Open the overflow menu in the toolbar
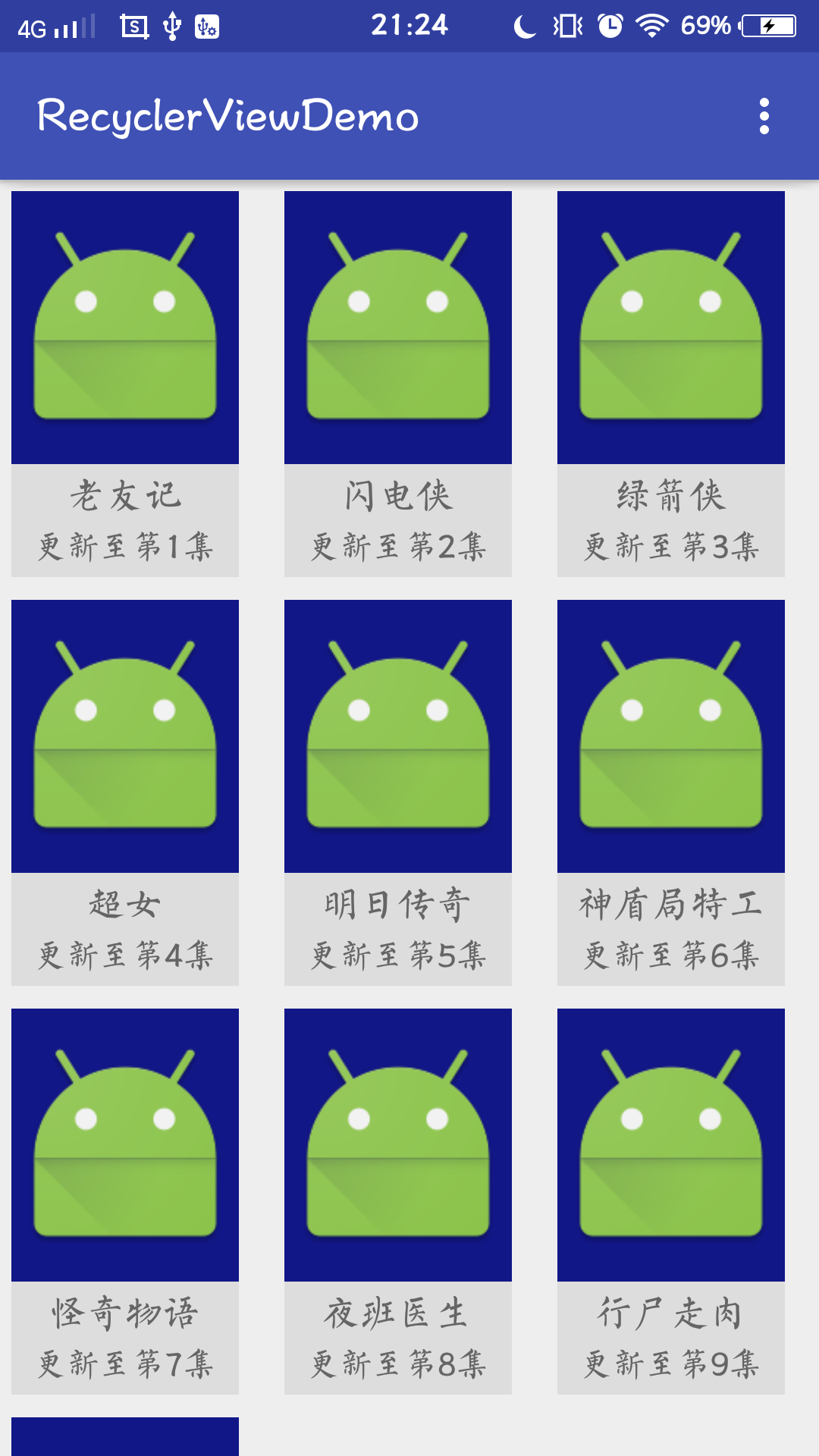The height and width of the screenshot is (1456, 819). tap(765, 118)
